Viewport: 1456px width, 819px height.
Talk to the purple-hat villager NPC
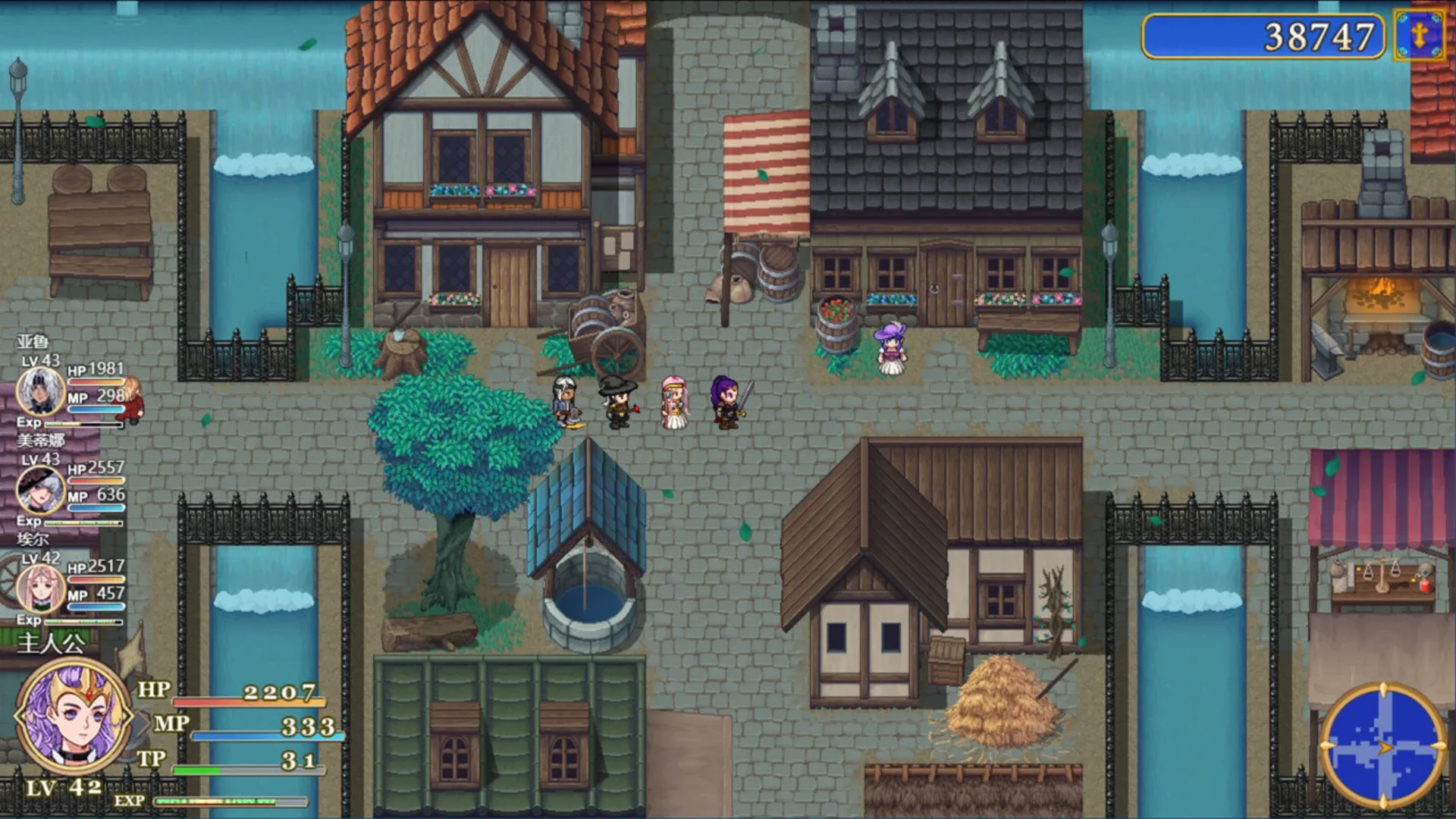[890, 350]
